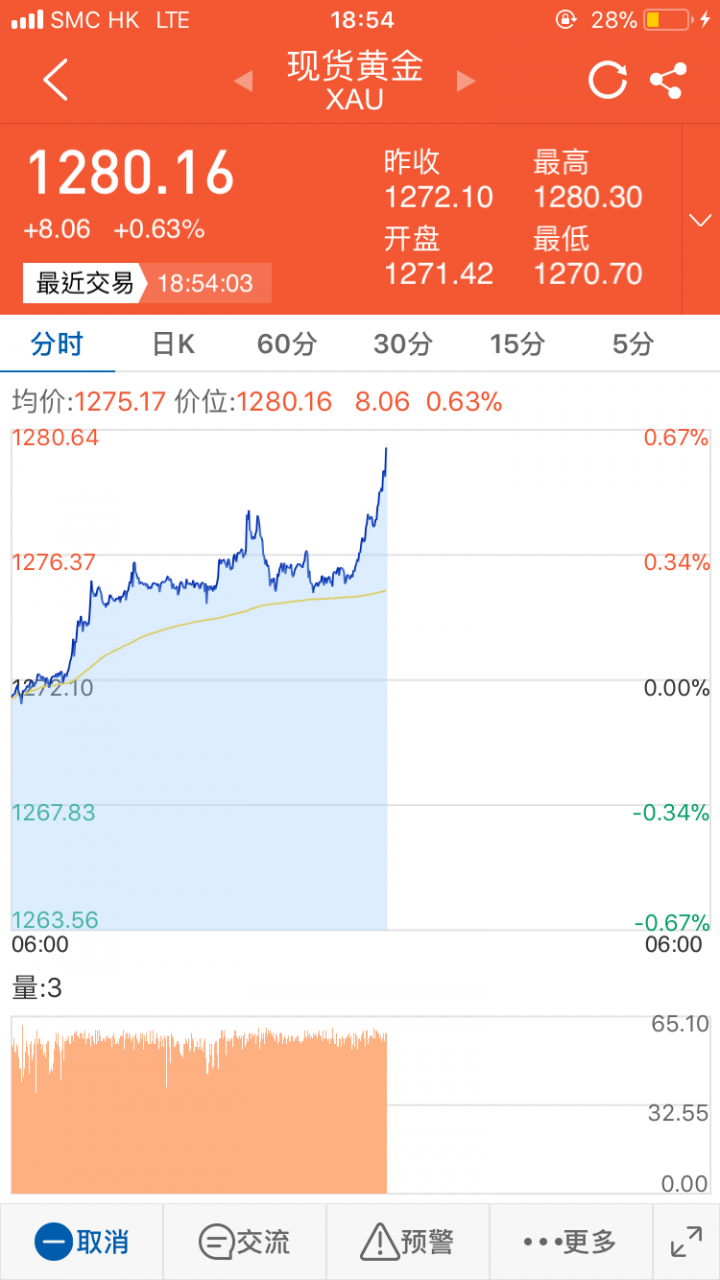Refresh the gold quote
Screen dimensions: 720x1280
[x=607, y=80]
